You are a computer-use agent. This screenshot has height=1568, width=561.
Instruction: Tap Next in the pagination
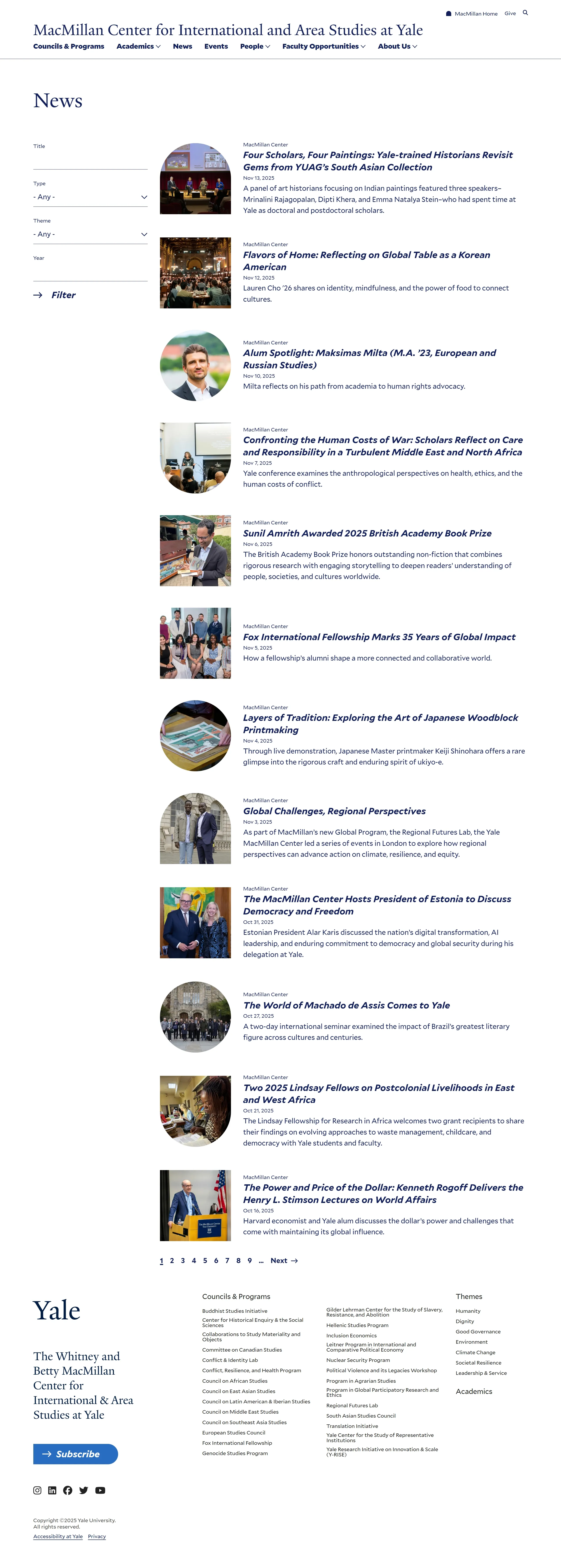tap(284, 1261)
